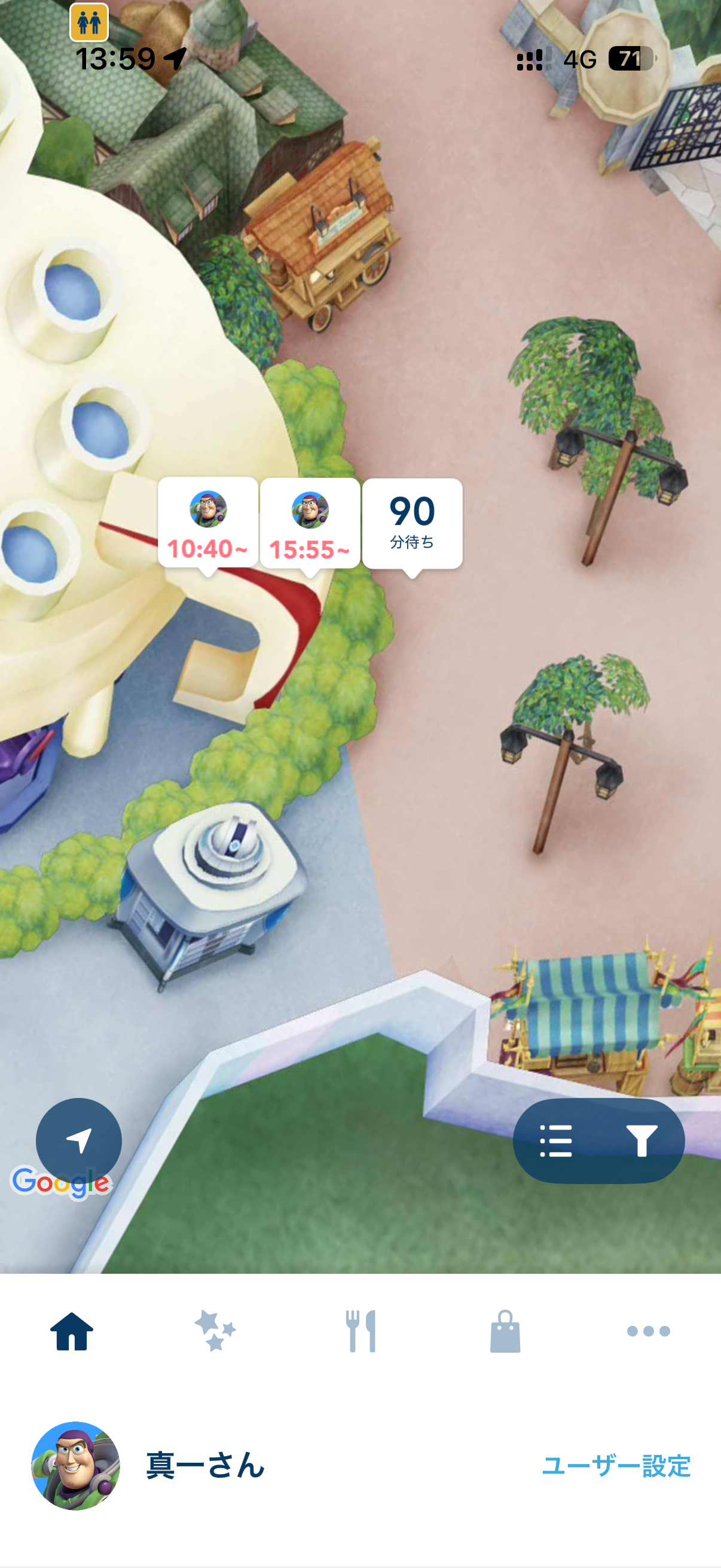721x1568 pixels.
Task: Open the 15:55 pass marker on the map
Action: (310, 524)
